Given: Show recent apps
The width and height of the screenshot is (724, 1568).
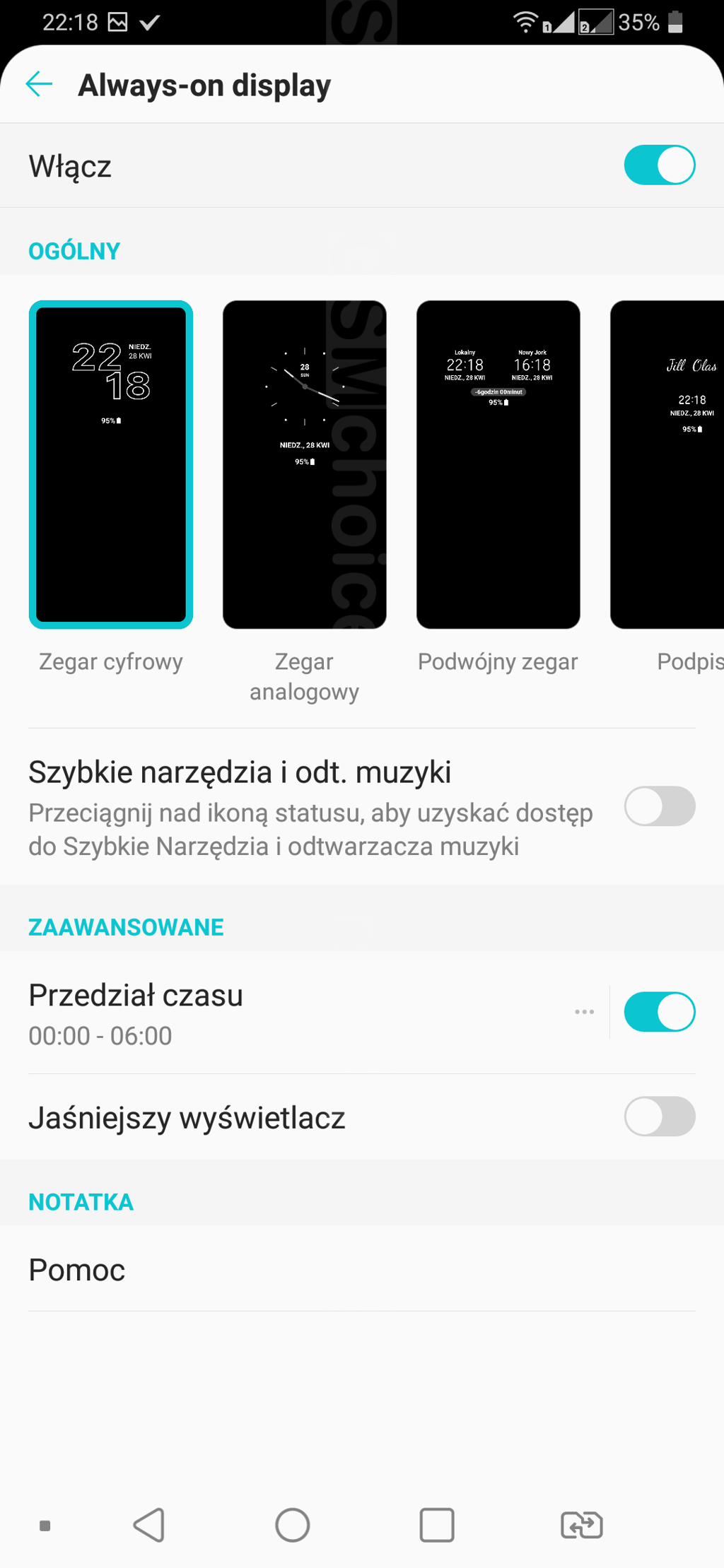Looking at the screenshot, I should 437,1525.
